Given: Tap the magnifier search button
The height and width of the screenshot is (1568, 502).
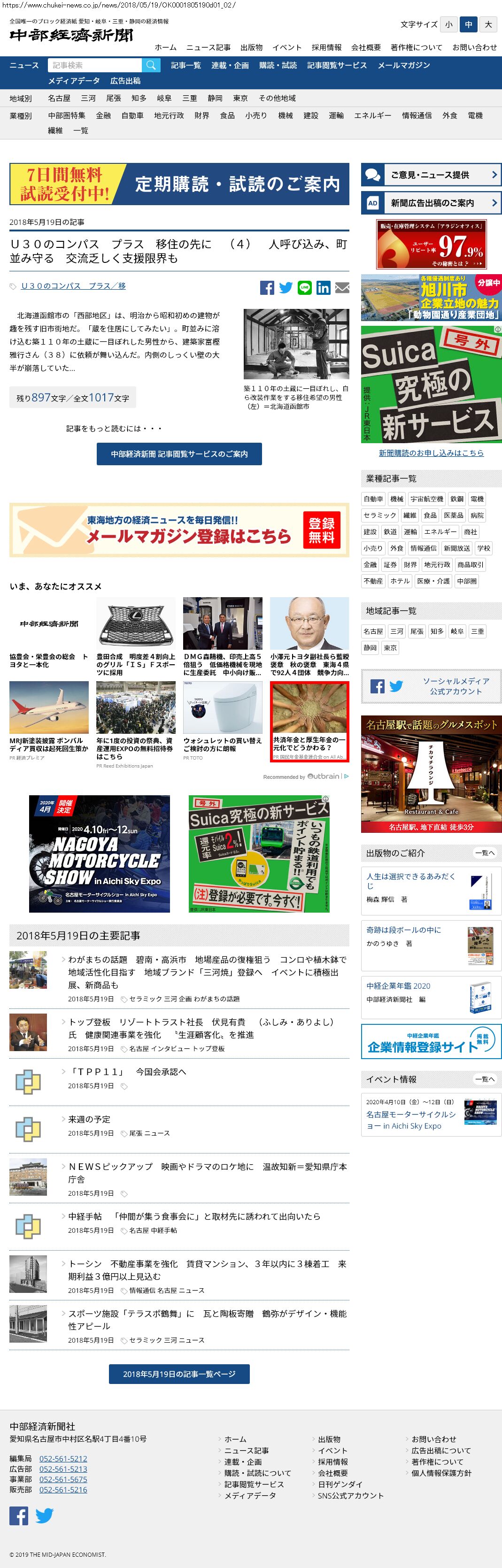Looking at the screenshot, I should (151, 65).
